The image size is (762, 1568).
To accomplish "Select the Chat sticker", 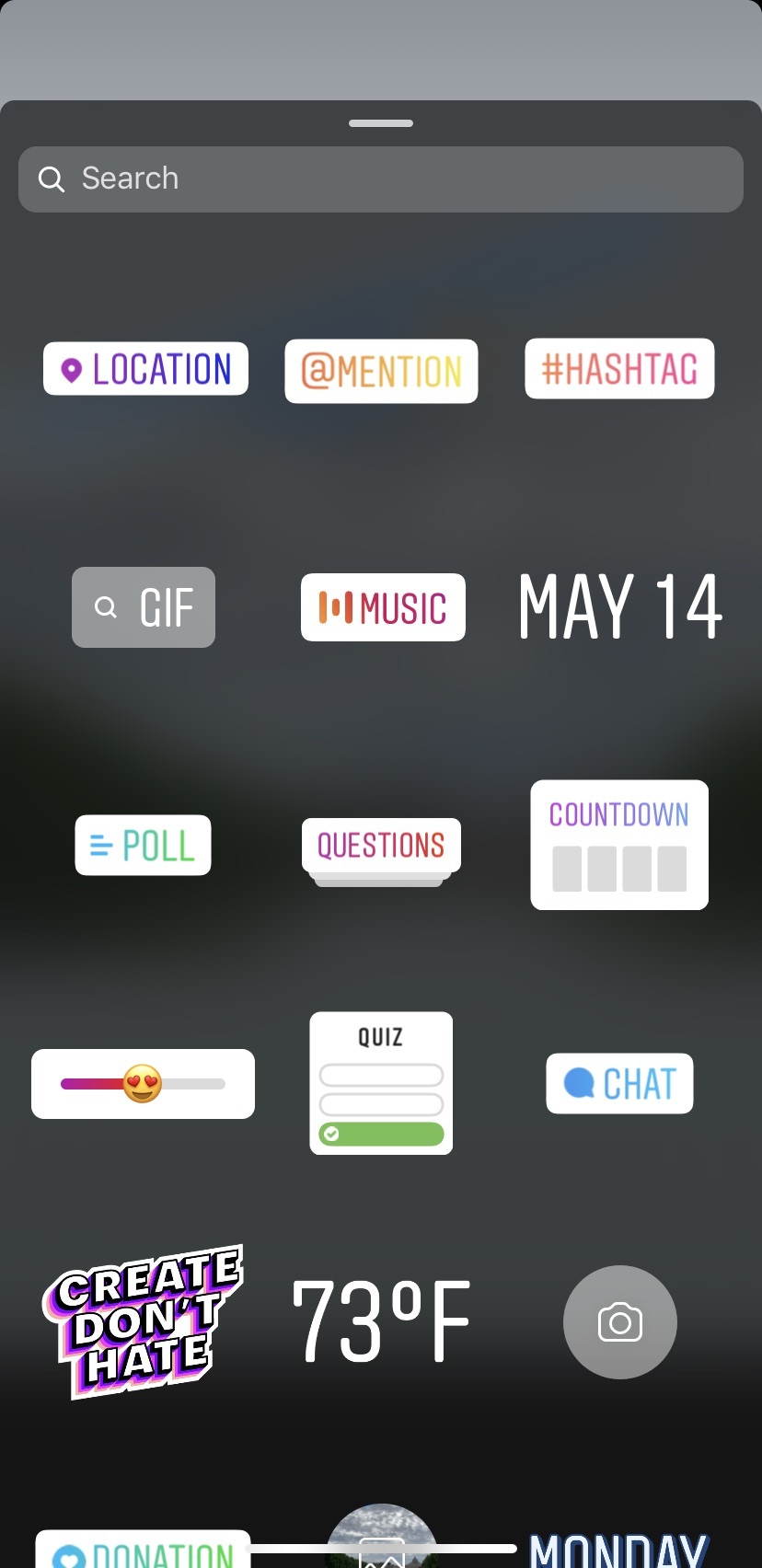I will (x=619, y=1083).
